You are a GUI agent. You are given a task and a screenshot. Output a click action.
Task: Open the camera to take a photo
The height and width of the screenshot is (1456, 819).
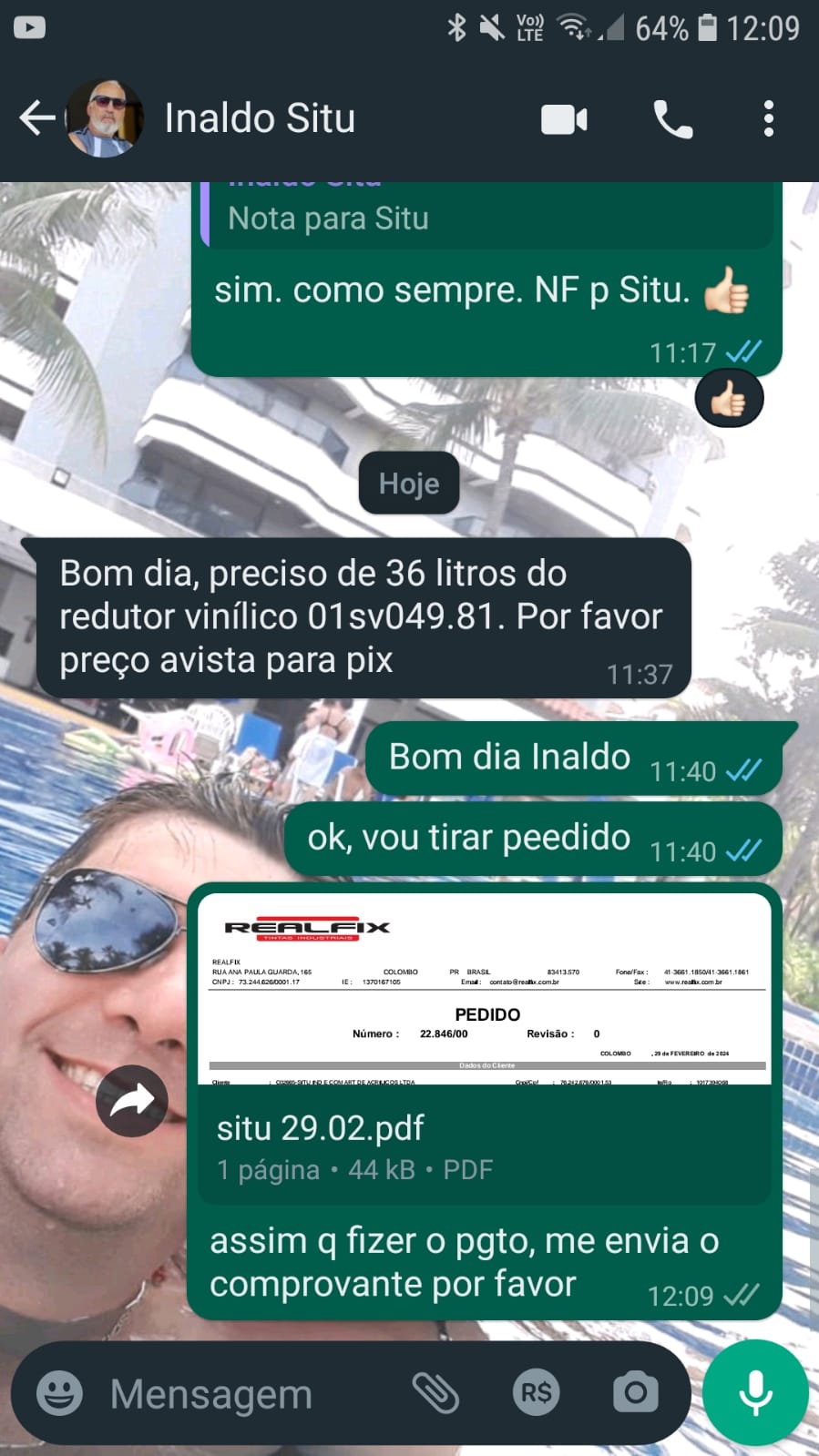(635, 1392)
